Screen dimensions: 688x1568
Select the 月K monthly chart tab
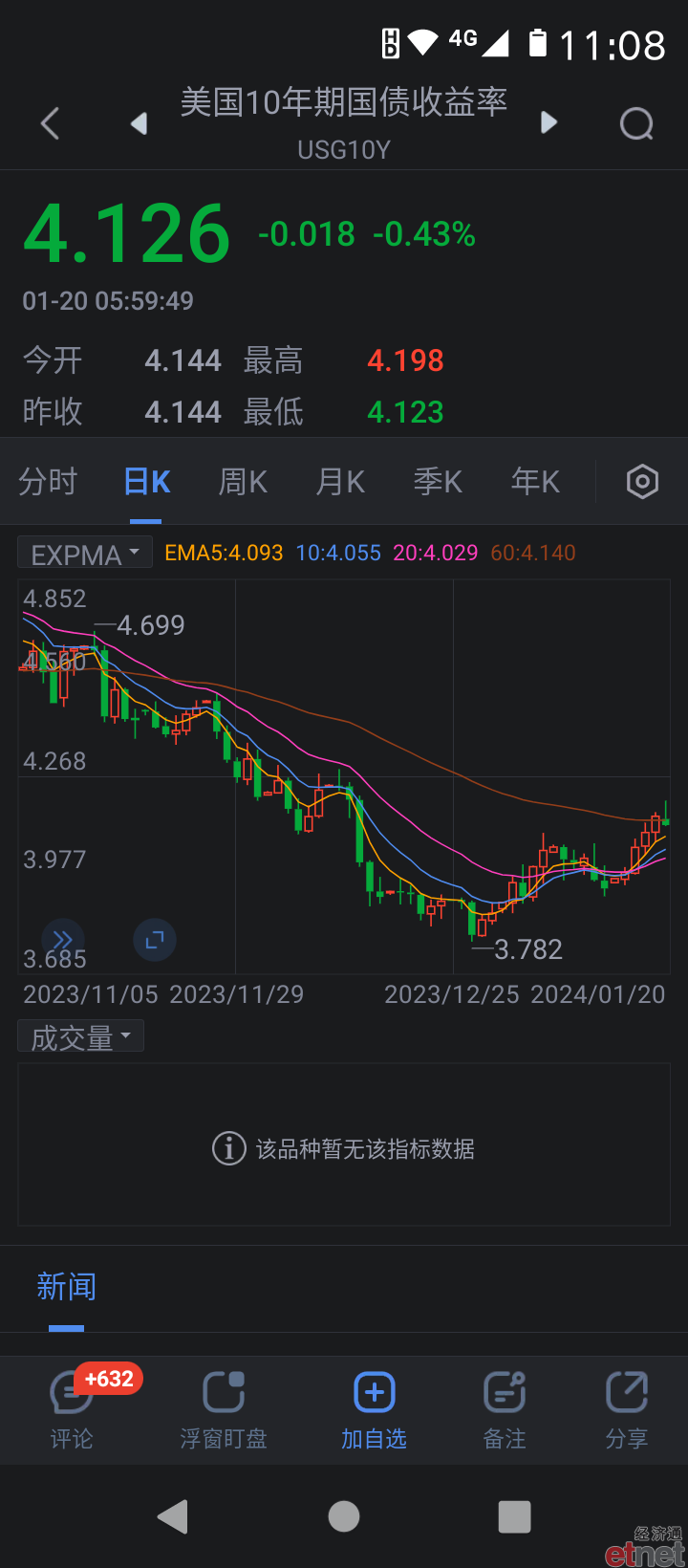[x=340, y=482]
